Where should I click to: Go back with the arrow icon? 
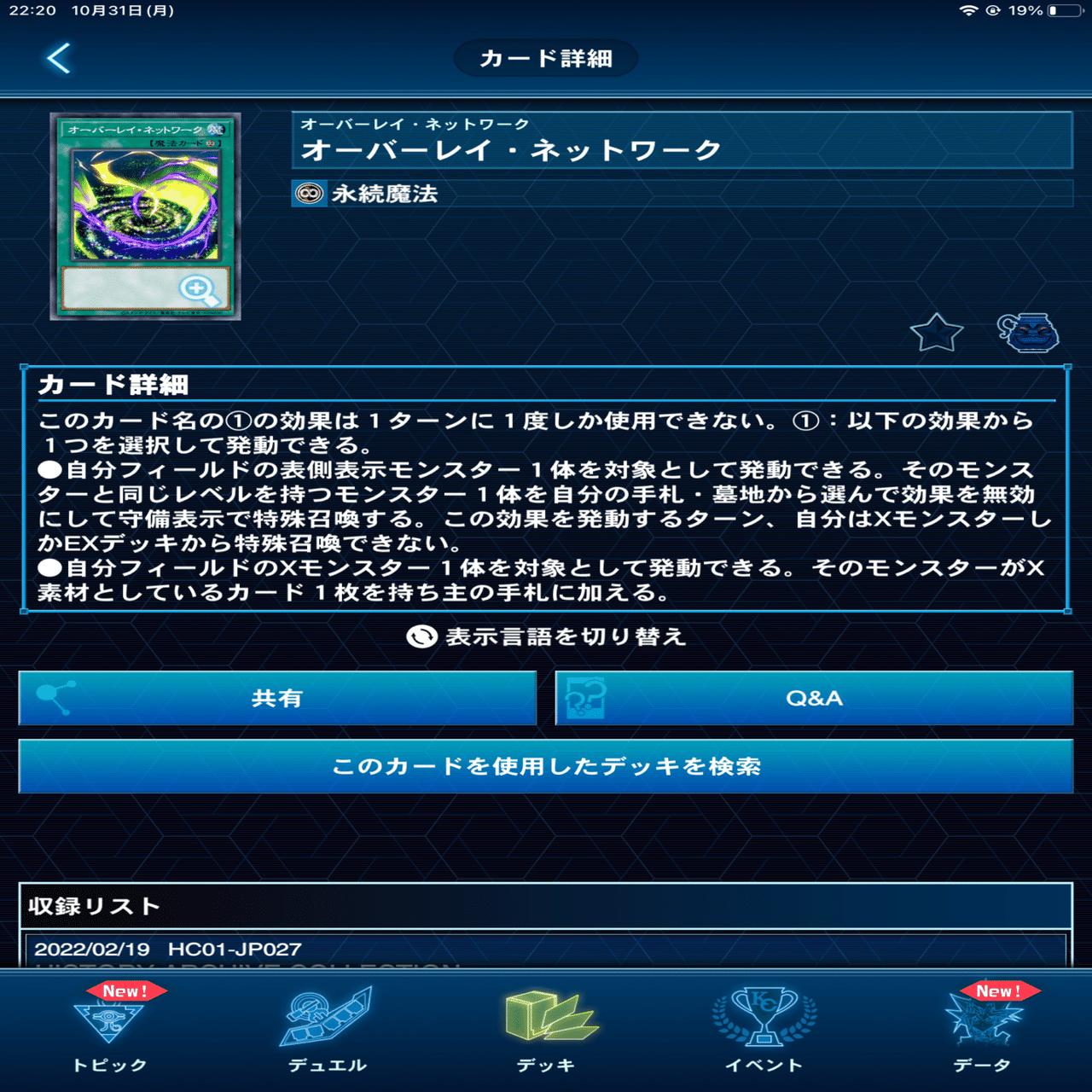pyautogui.click(x=58, y=59)
